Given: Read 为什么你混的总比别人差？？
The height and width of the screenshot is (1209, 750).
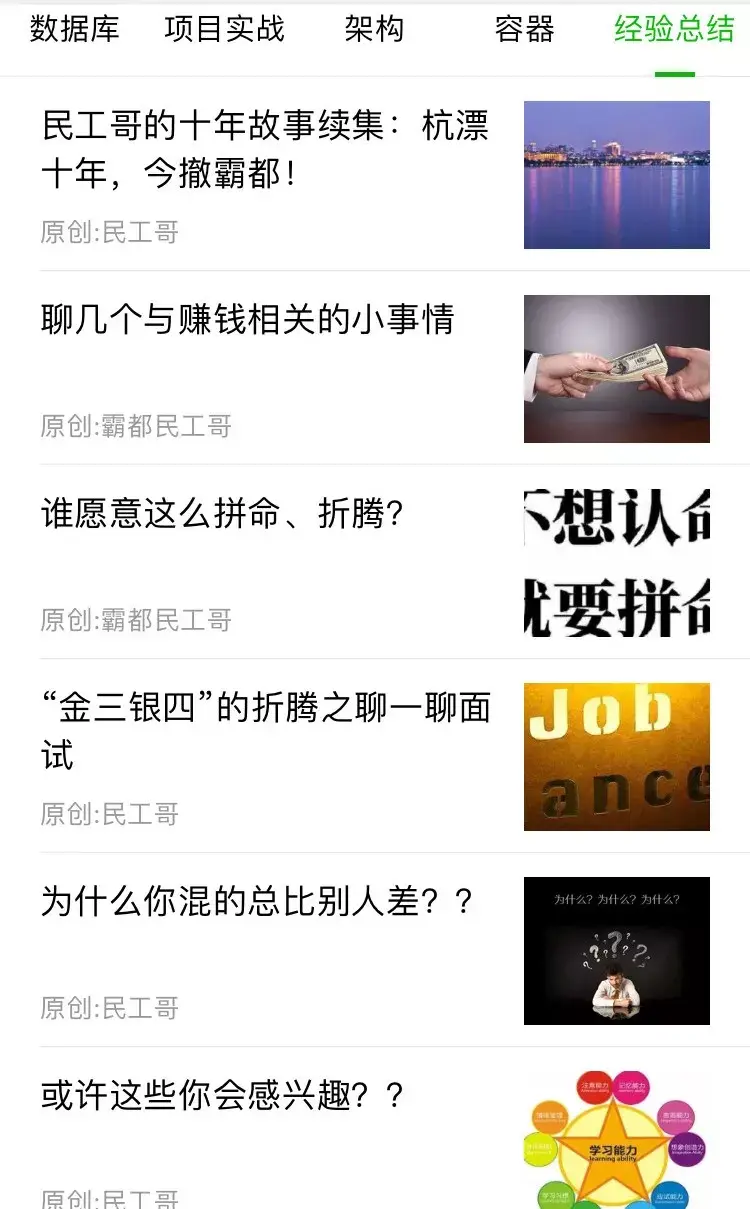Looking at the screenshot, I should point(256,902).
